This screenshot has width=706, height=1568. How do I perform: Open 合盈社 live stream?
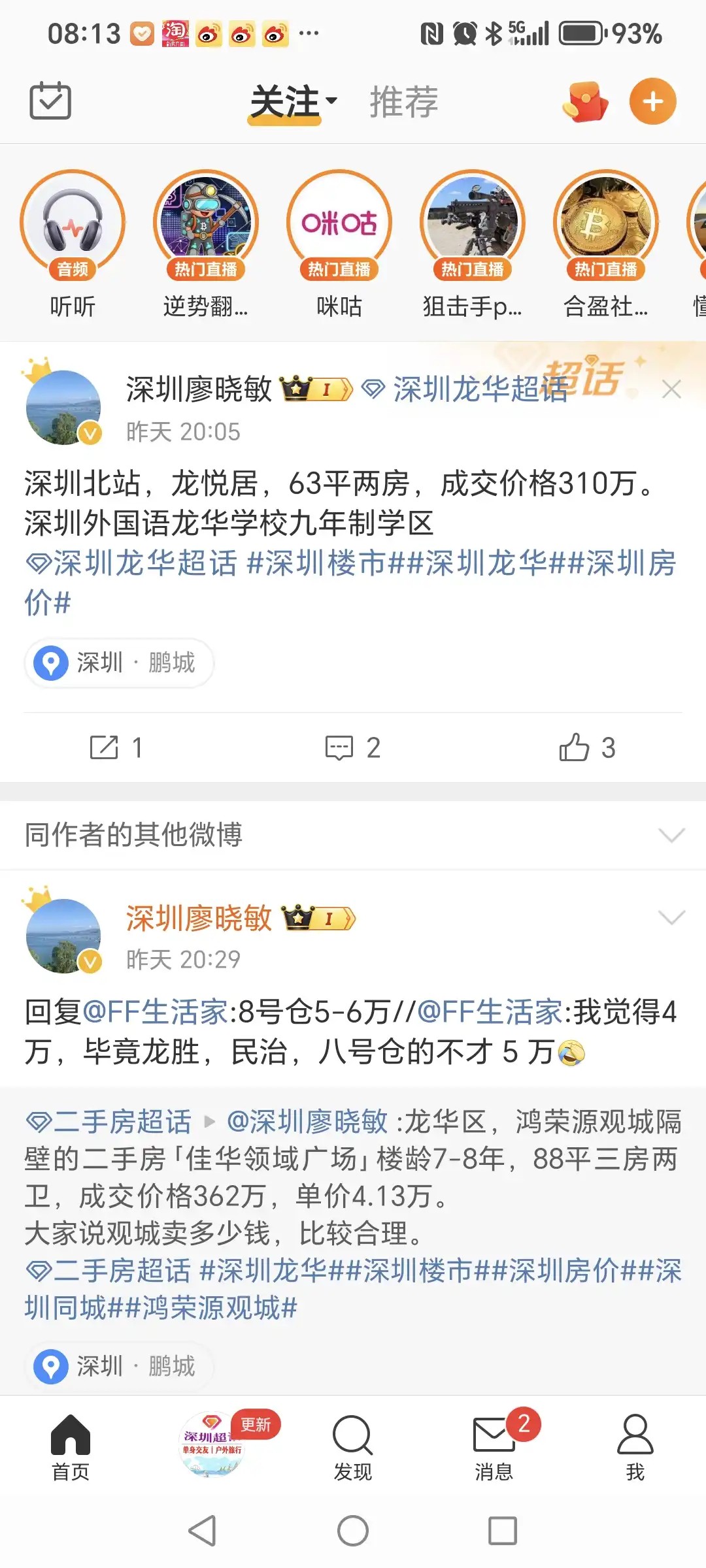click(x=605, y=222)
